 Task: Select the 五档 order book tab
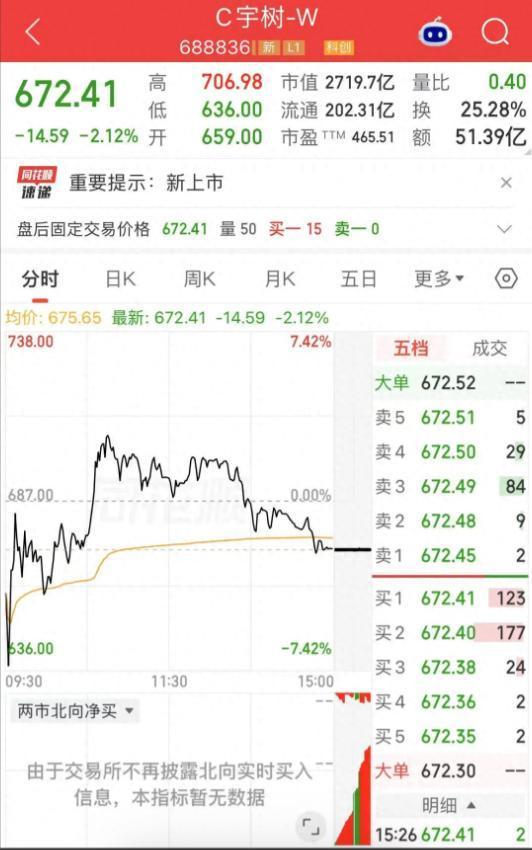coord(411,348)
